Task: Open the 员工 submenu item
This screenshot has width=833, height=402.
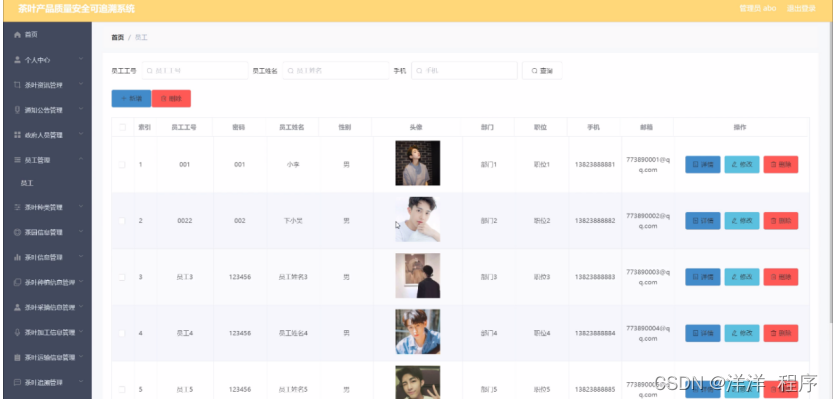Action: pos(27,184)
